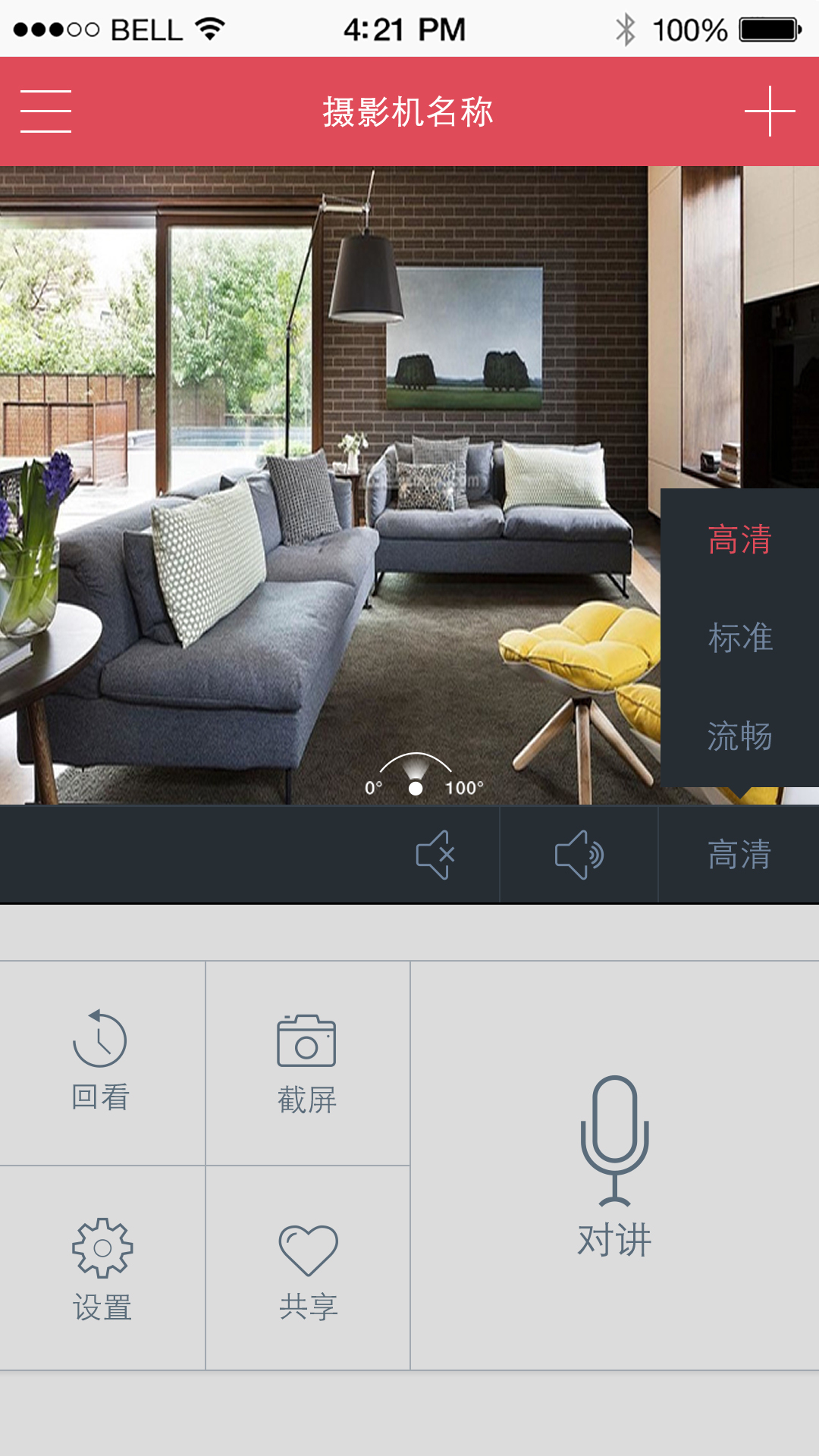Mute the camera audio
The image size is (819, 1456).
pos(436,855)
